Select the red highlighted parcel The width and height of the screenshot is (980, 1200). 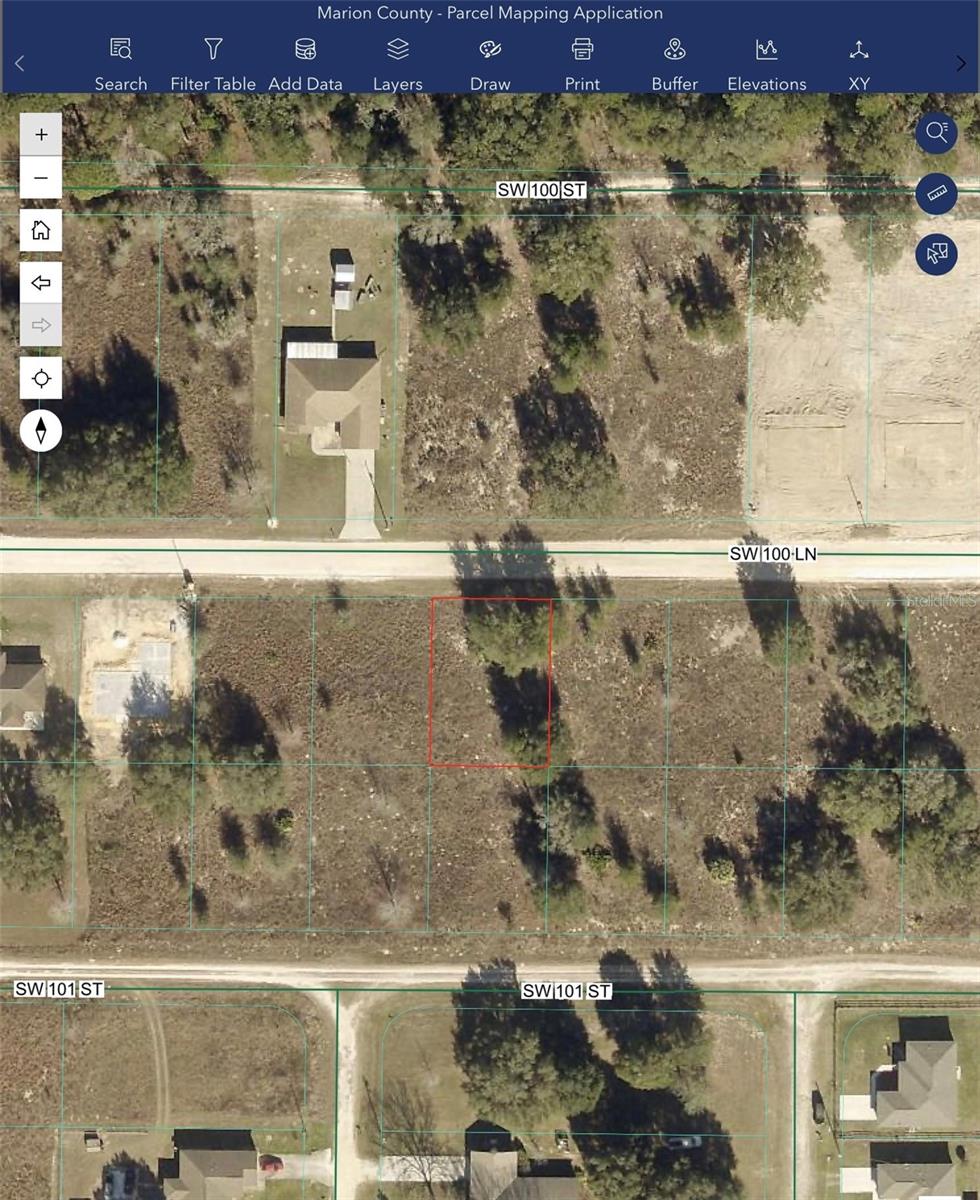point(490,682)
